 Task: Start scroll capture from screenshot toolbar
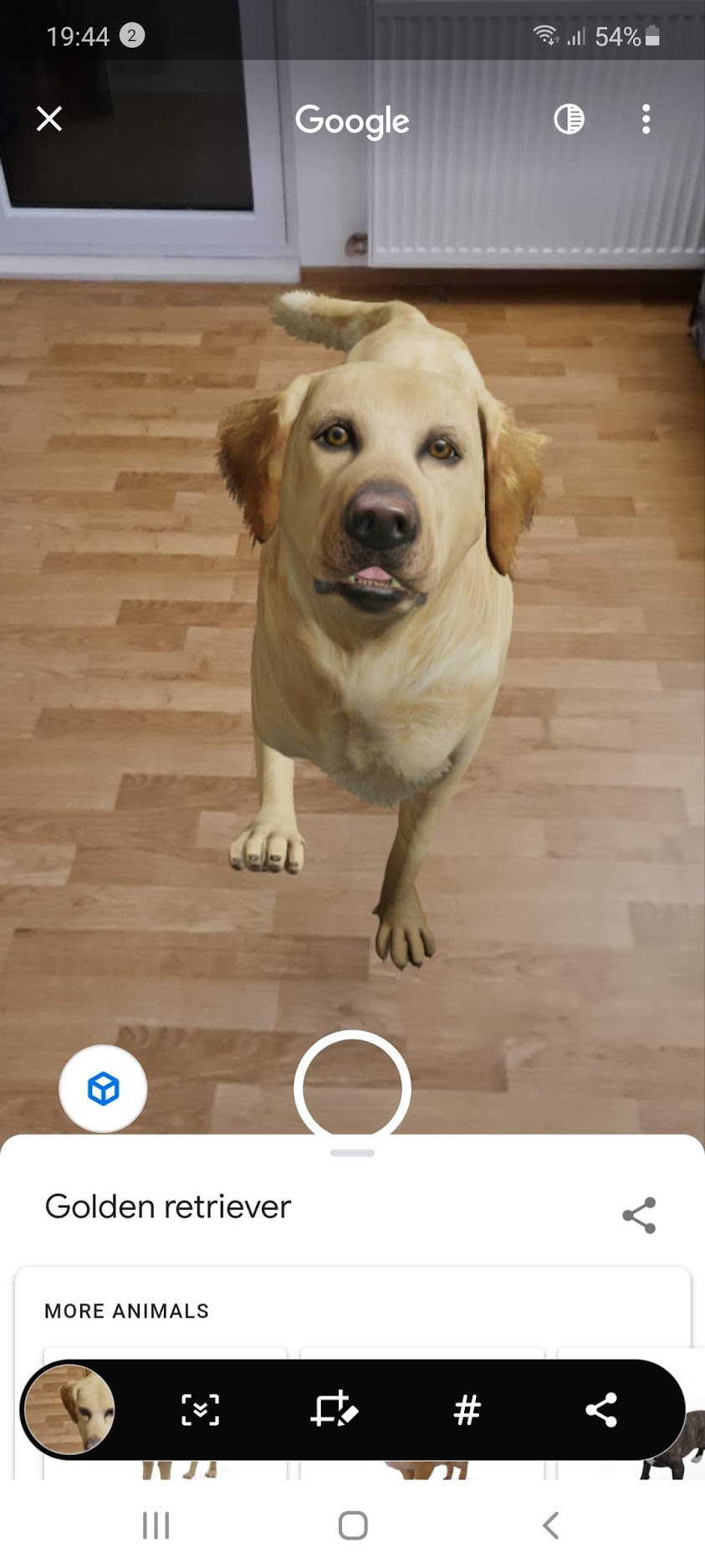[x=200, y=1410]
